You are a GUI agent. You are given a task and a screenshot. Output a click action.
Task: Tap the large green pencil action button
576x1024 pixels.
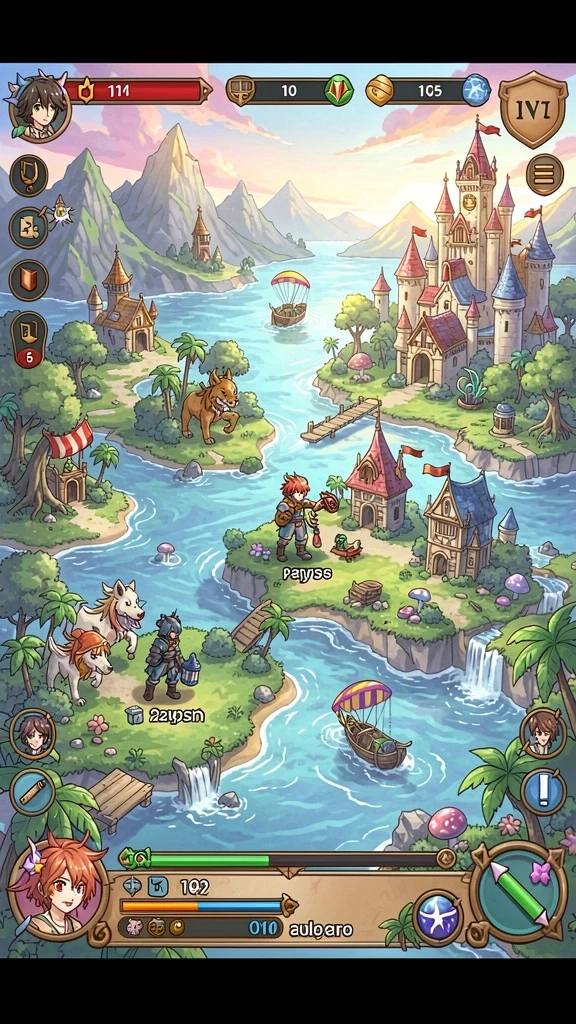pos(520,892)
